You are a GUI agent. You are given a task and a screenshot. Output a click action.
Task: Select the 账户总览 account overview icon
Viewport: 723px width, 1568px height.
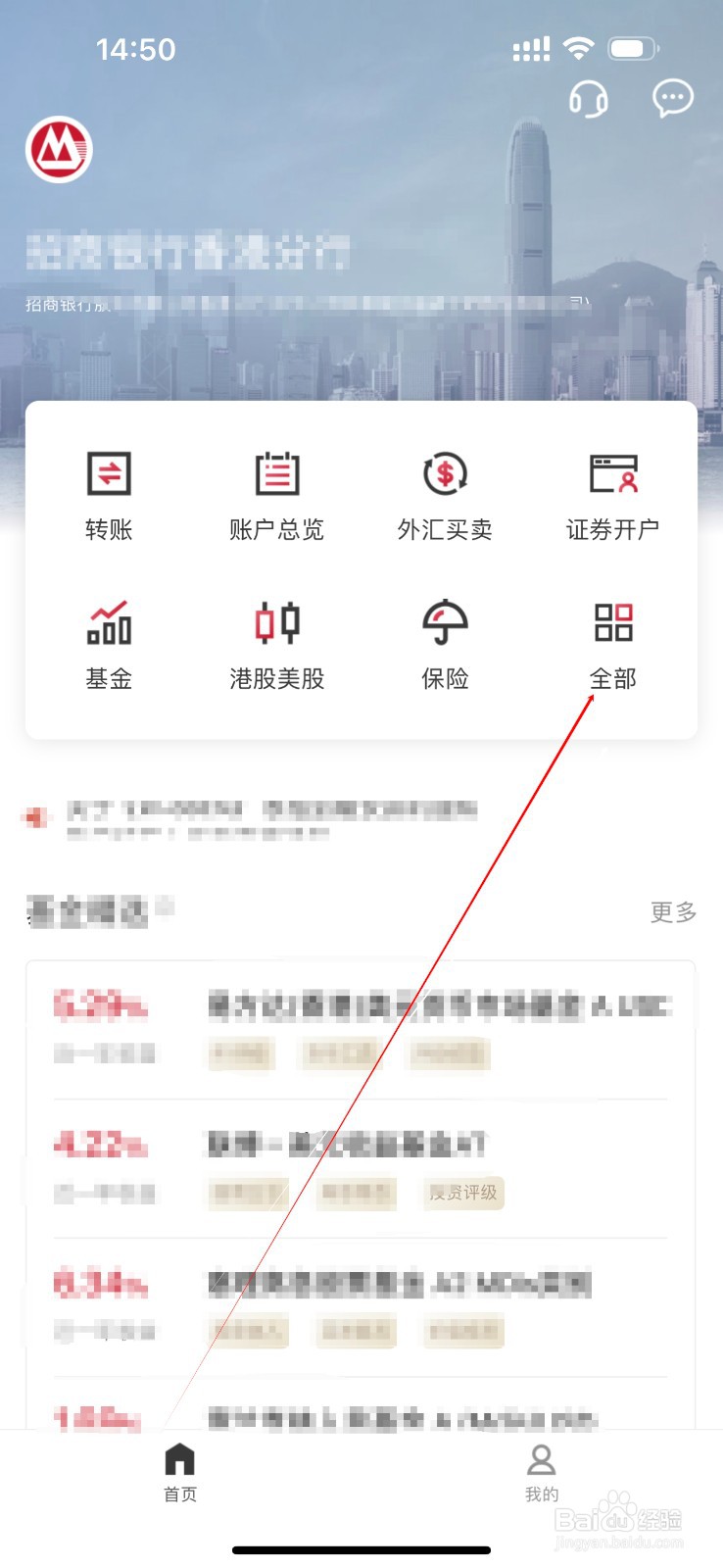pos(276,495)
